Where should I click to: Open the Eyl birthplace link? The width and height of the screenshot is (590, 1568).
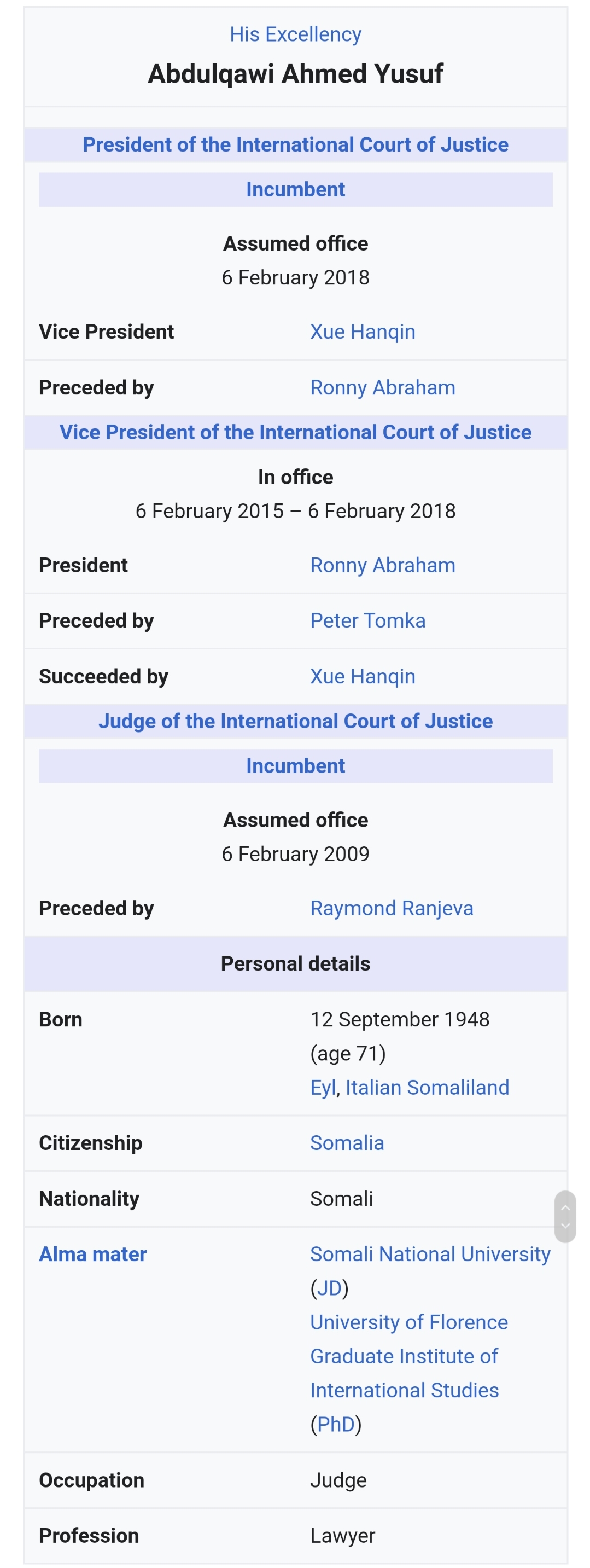click(323, 1088)
